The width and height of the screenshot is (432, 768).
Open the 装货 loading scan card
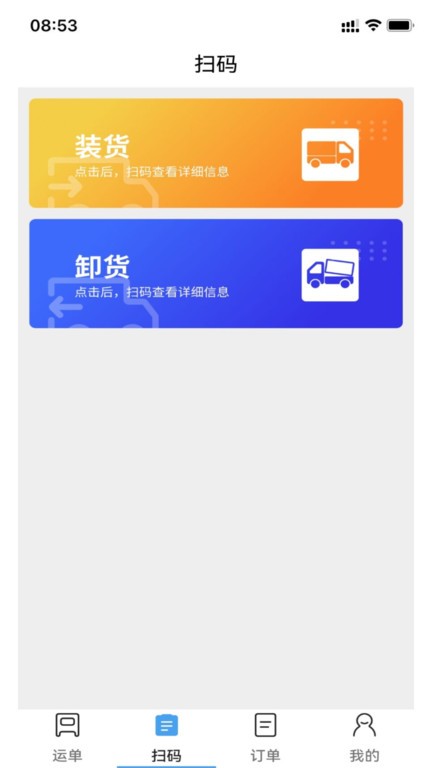216,153
